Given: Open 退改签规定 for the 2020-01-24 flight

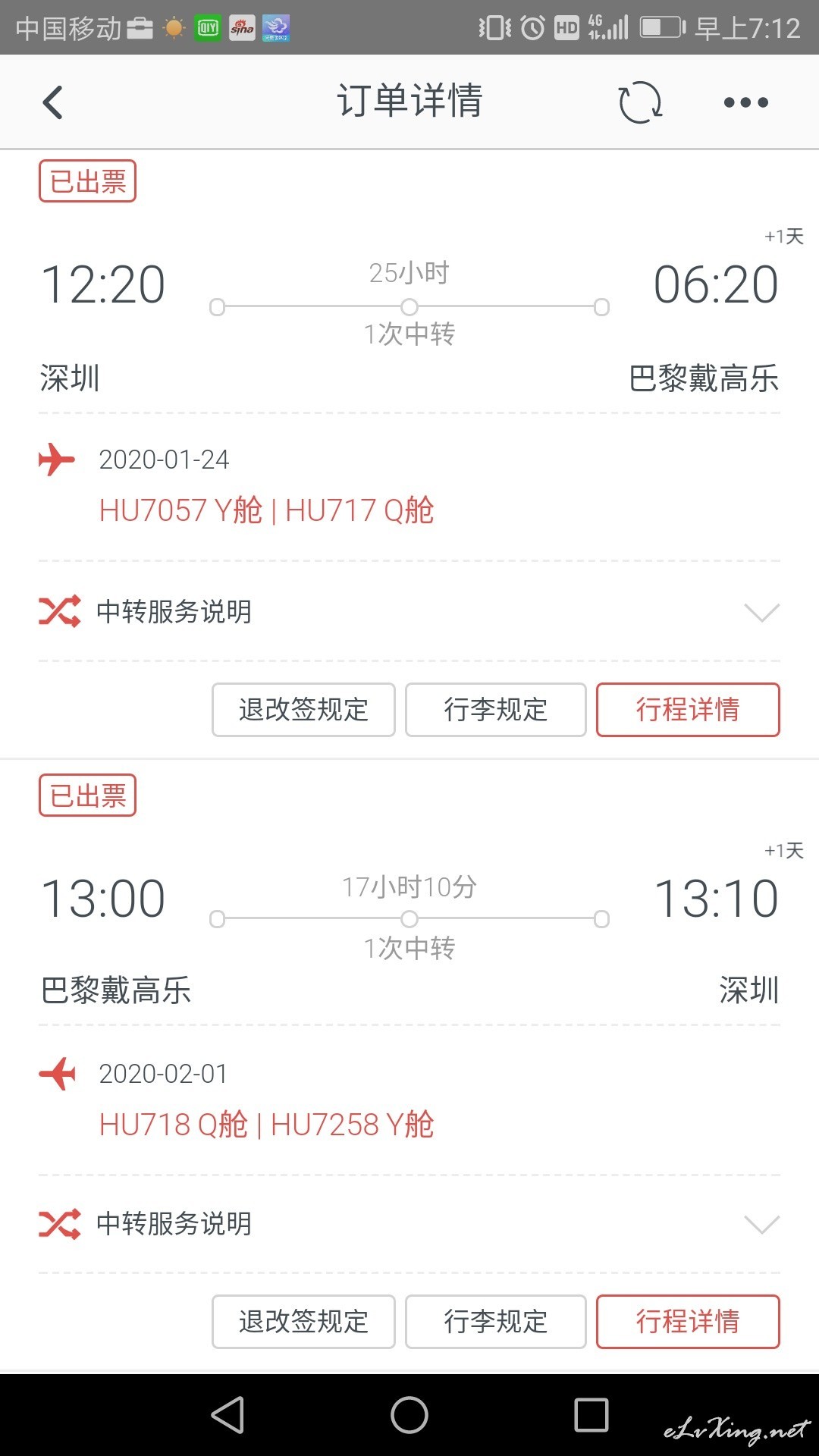Looking at the screenshot, I should [x=303, y=710].
